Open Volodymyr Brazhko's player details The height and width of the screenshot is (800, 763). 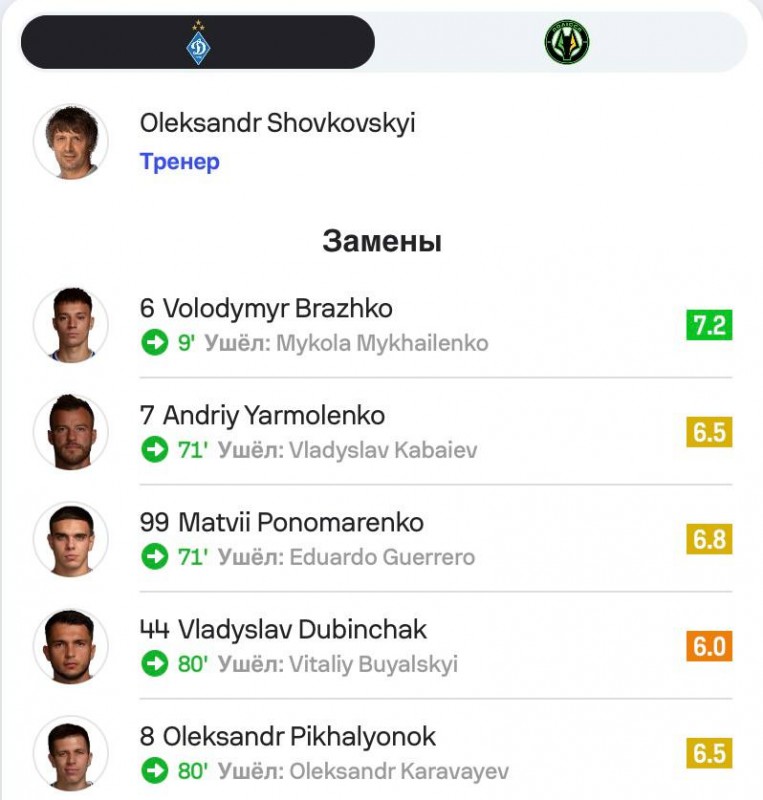click(266, 308)
